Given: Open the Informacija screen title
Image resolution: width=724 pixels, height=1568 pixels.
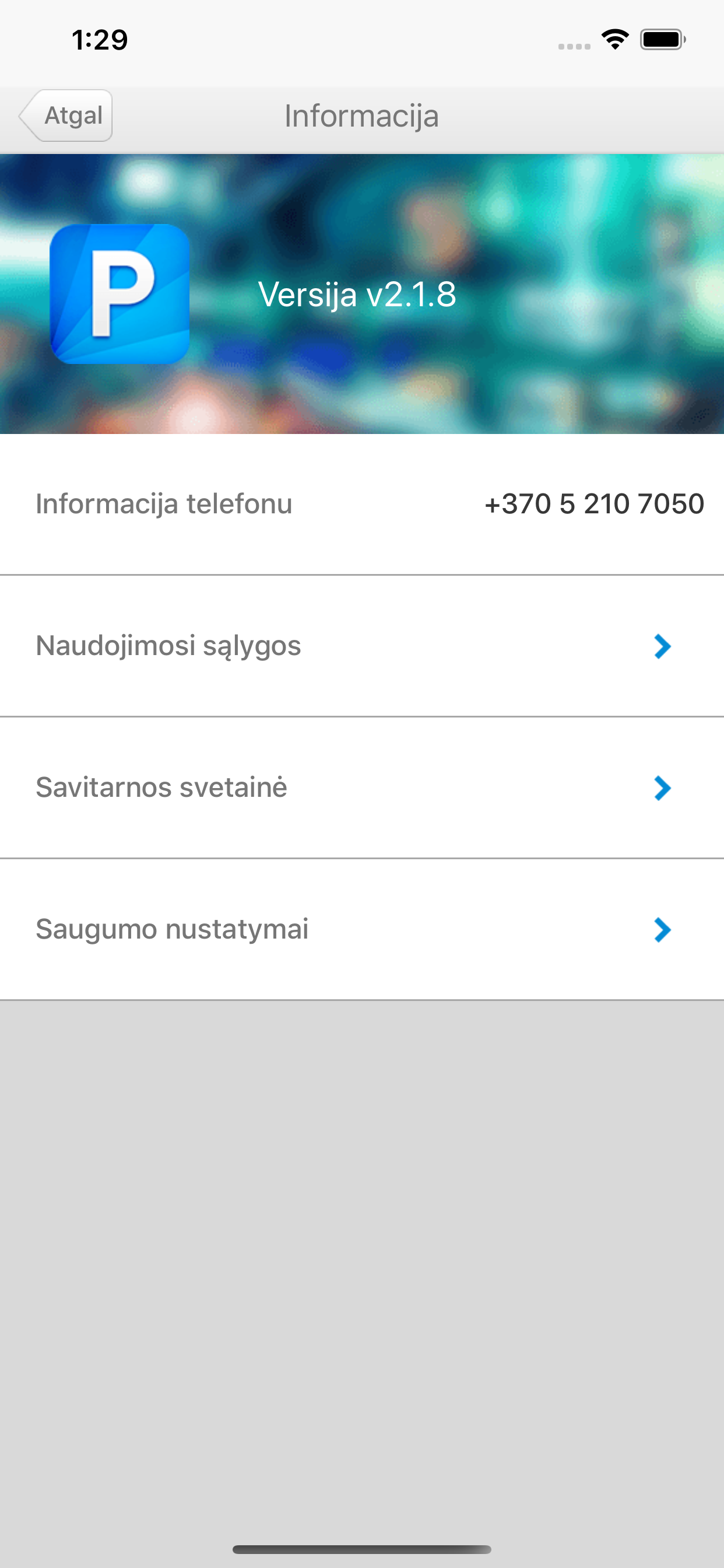Looking at the screenshot, I should tap(362, 116).
